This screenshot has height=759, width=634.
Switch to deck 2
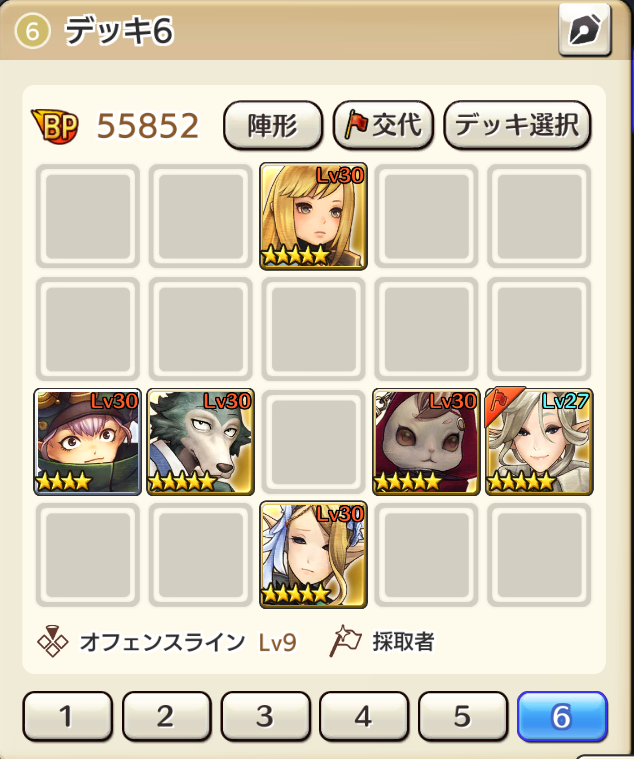click(165, 716)
